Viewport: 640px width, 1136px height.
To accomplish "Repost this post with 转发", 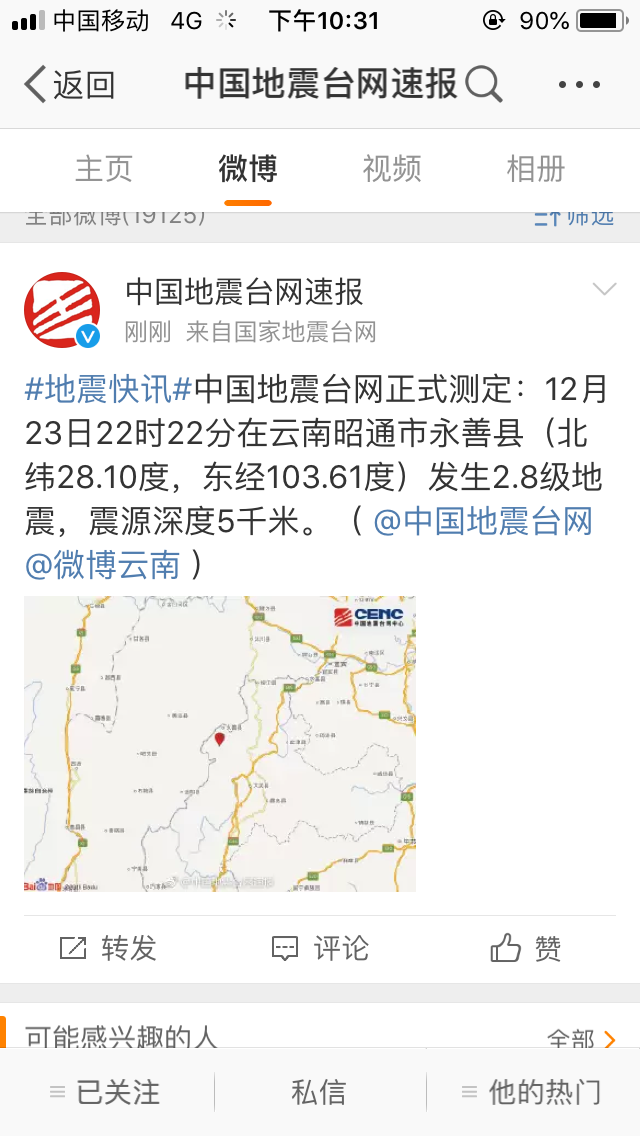I will pyautogui.click(x=108, y=947).
